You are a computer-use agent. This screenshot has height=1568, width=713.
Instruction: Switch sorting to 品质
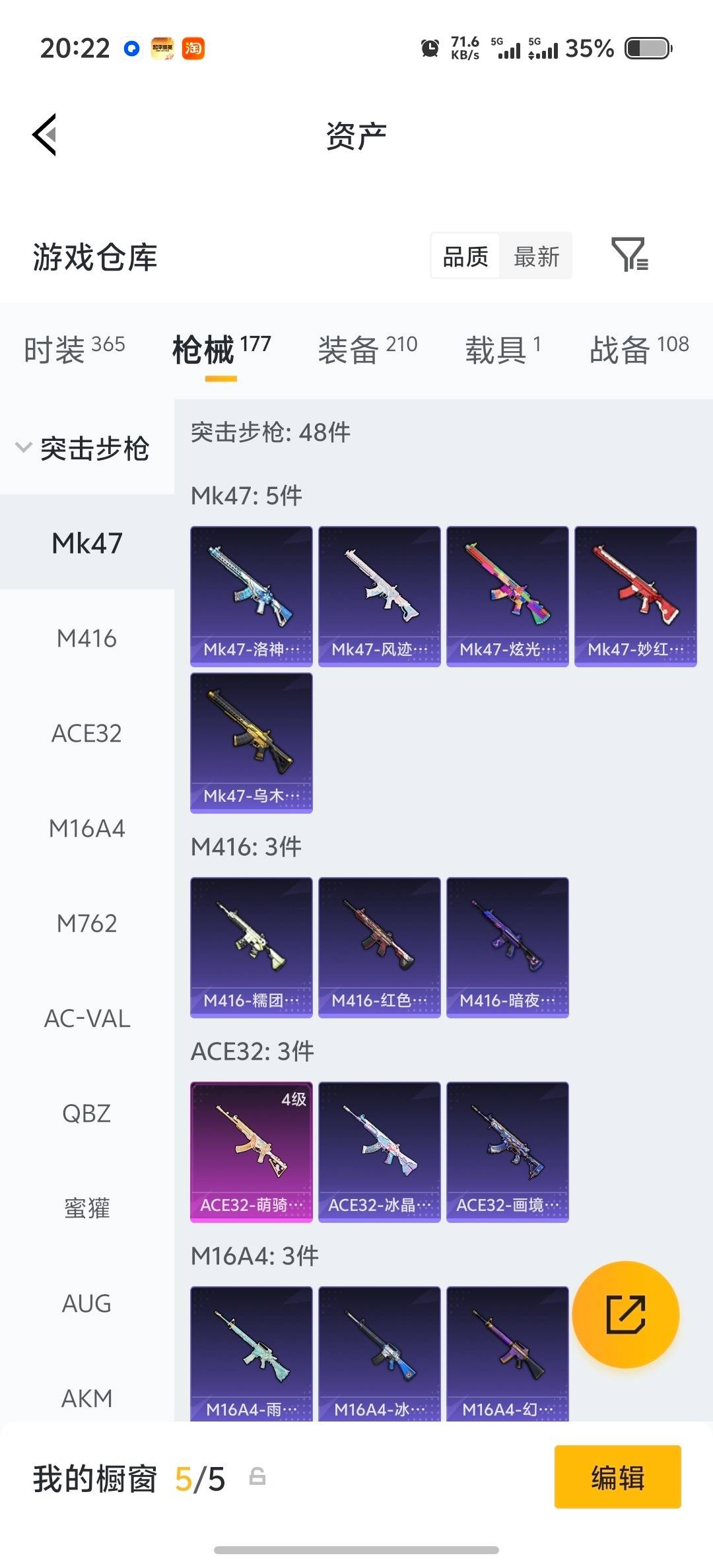464,256
